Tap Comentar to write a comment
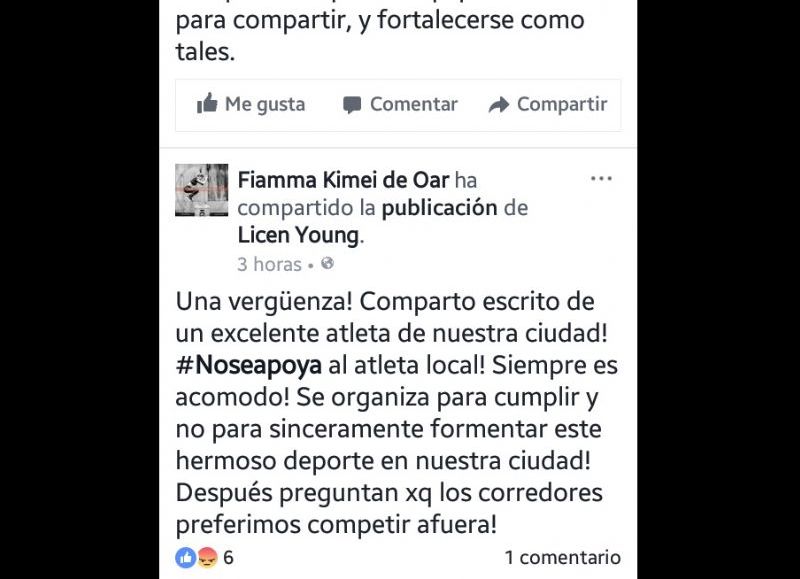The image size is (800, 579). point(400,104)
